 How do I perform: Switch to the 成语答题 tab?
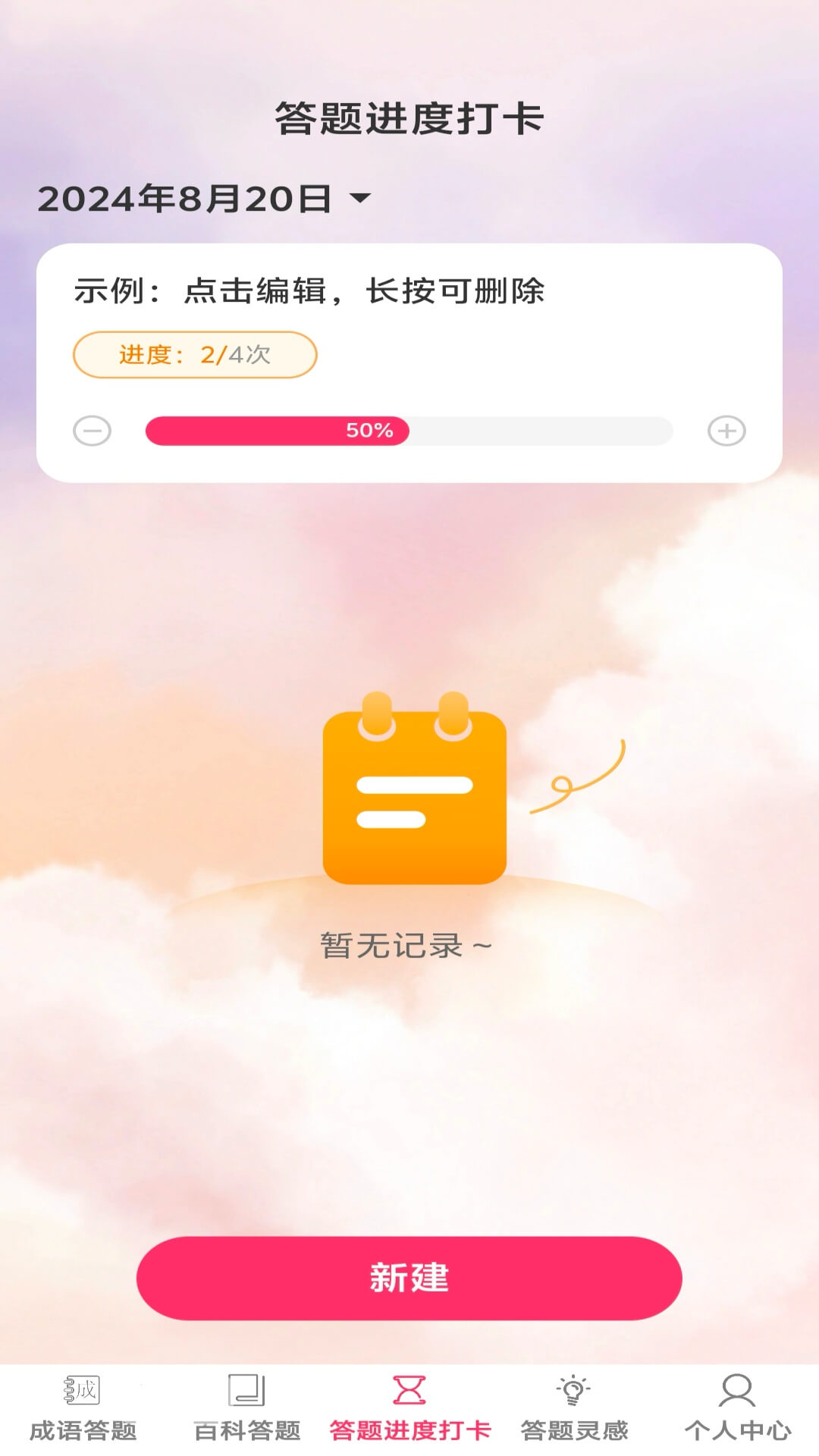click(82, 1409)
